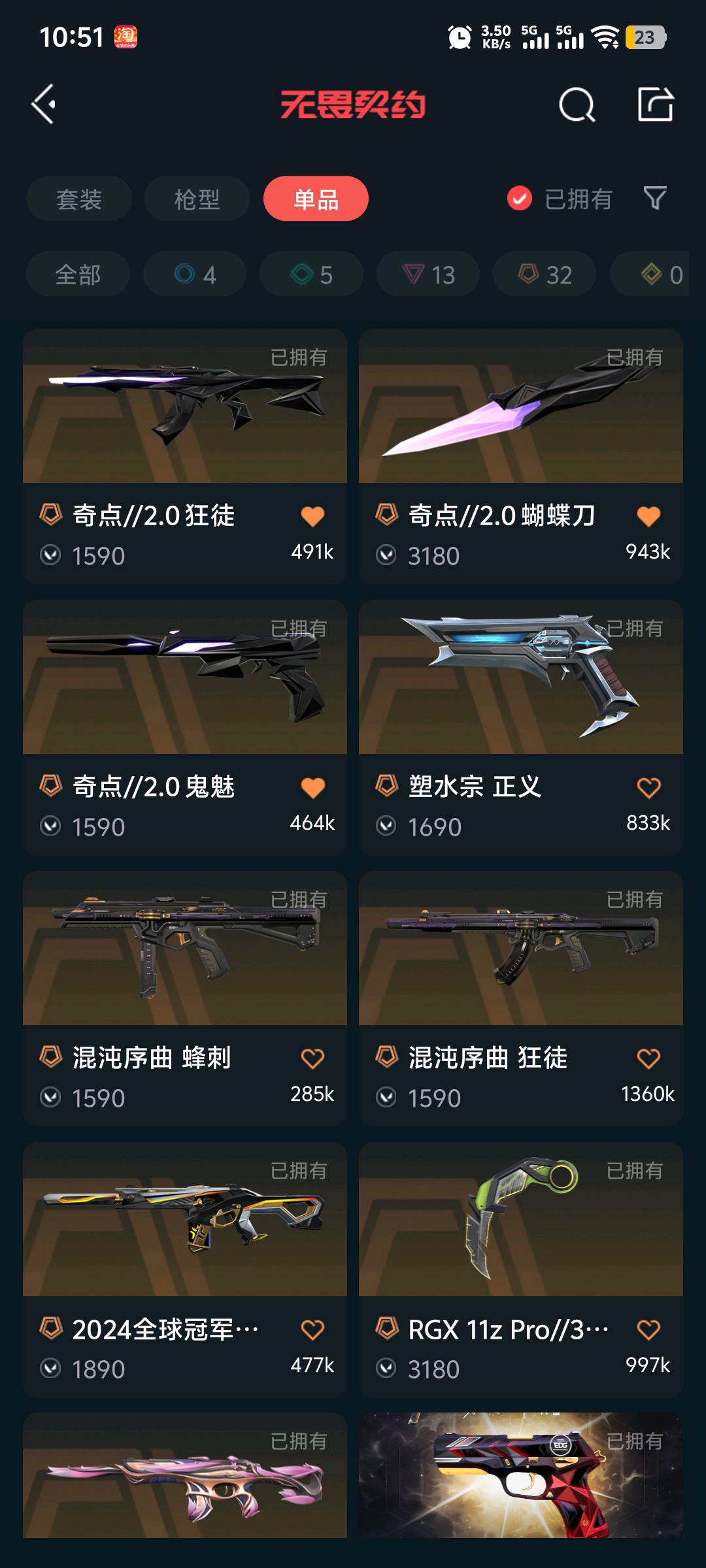Unlike the 奇点//2.0 鬼魅 skin
Viewport: 706px width, 1568px height.
coord(312,788)
